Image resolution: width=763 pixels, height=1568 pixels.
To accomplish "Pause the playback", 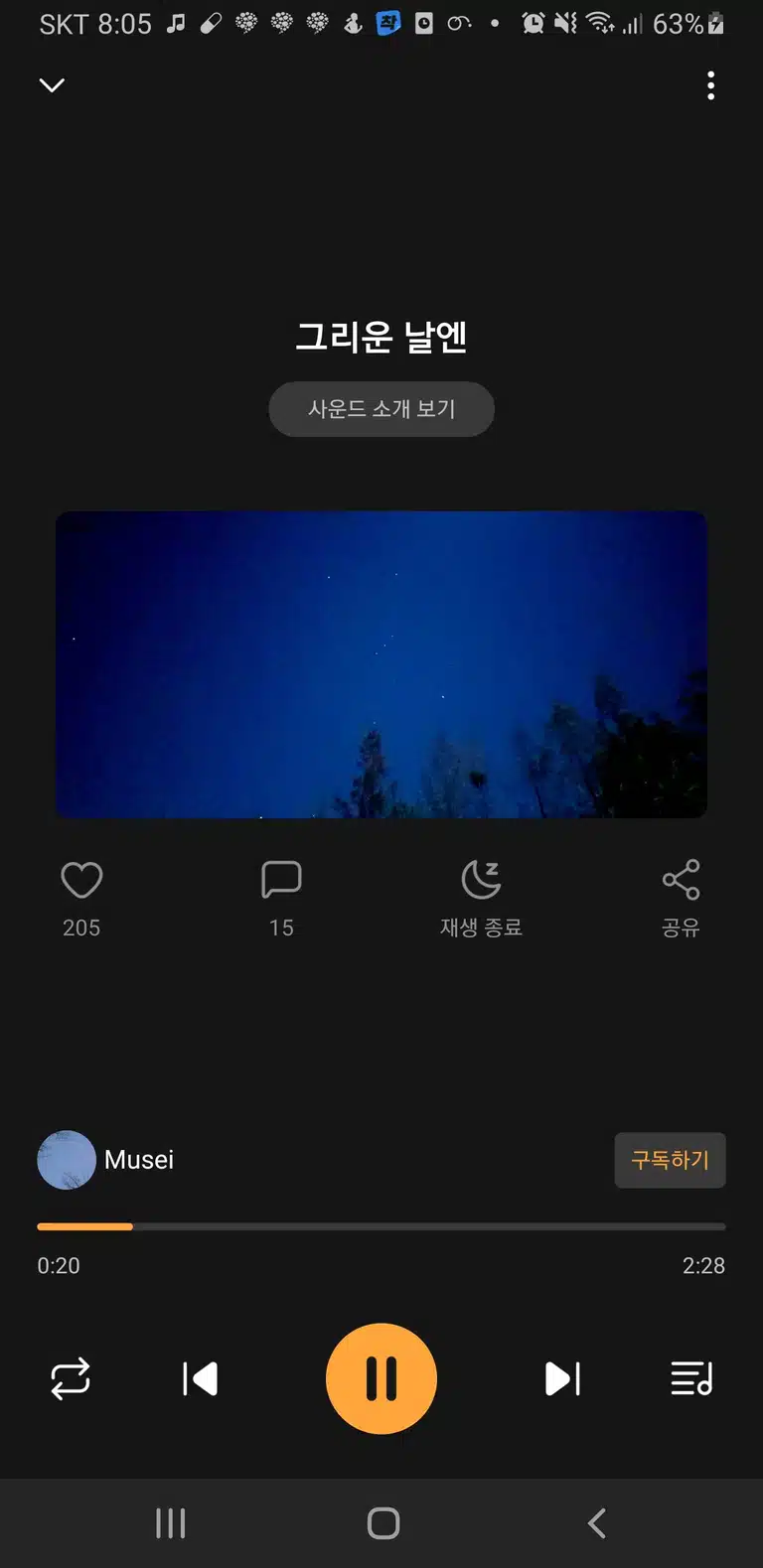I will point(381,1378).
